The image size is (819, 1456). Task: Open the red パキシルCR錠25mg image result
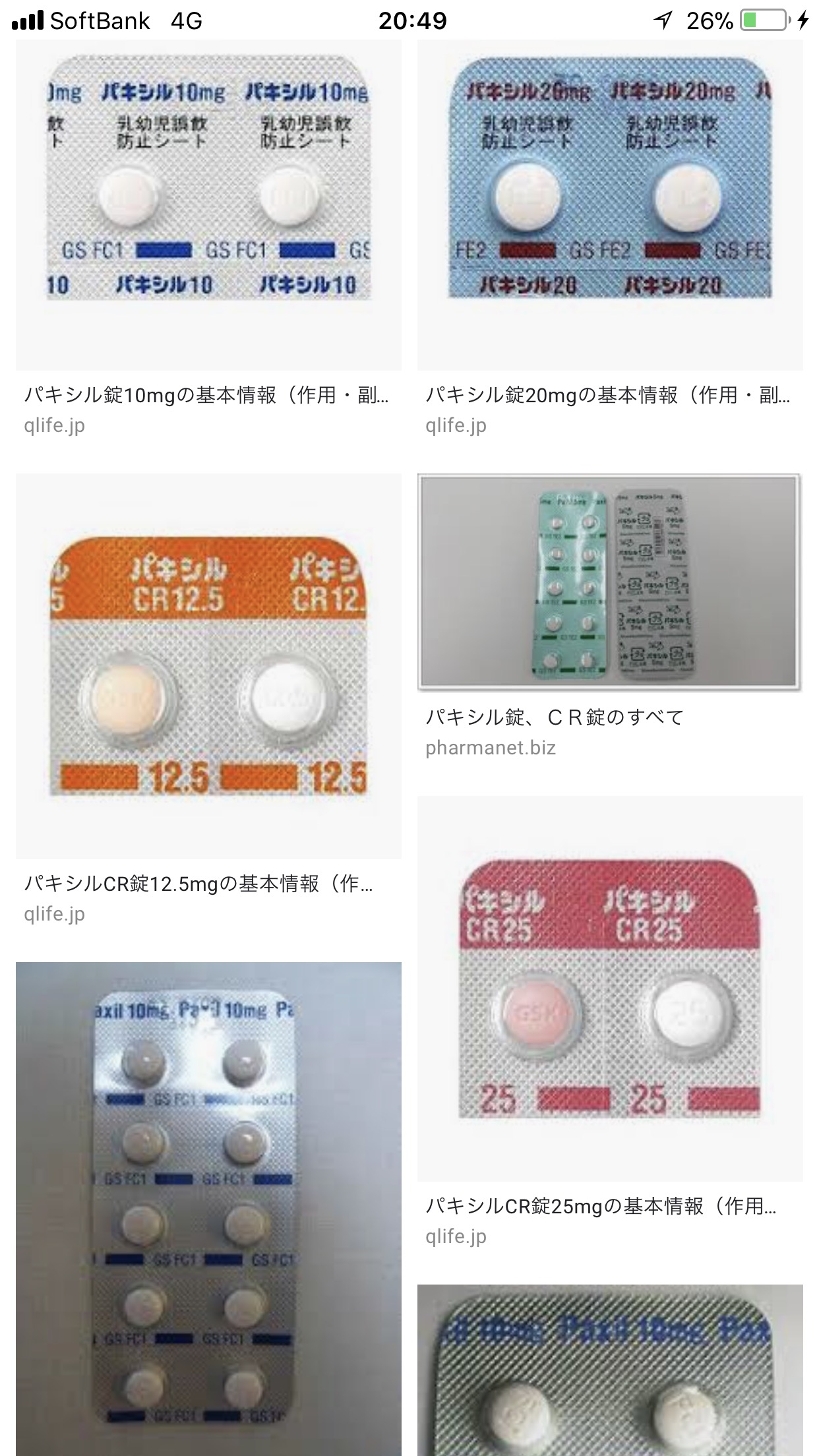pos(610,988)
